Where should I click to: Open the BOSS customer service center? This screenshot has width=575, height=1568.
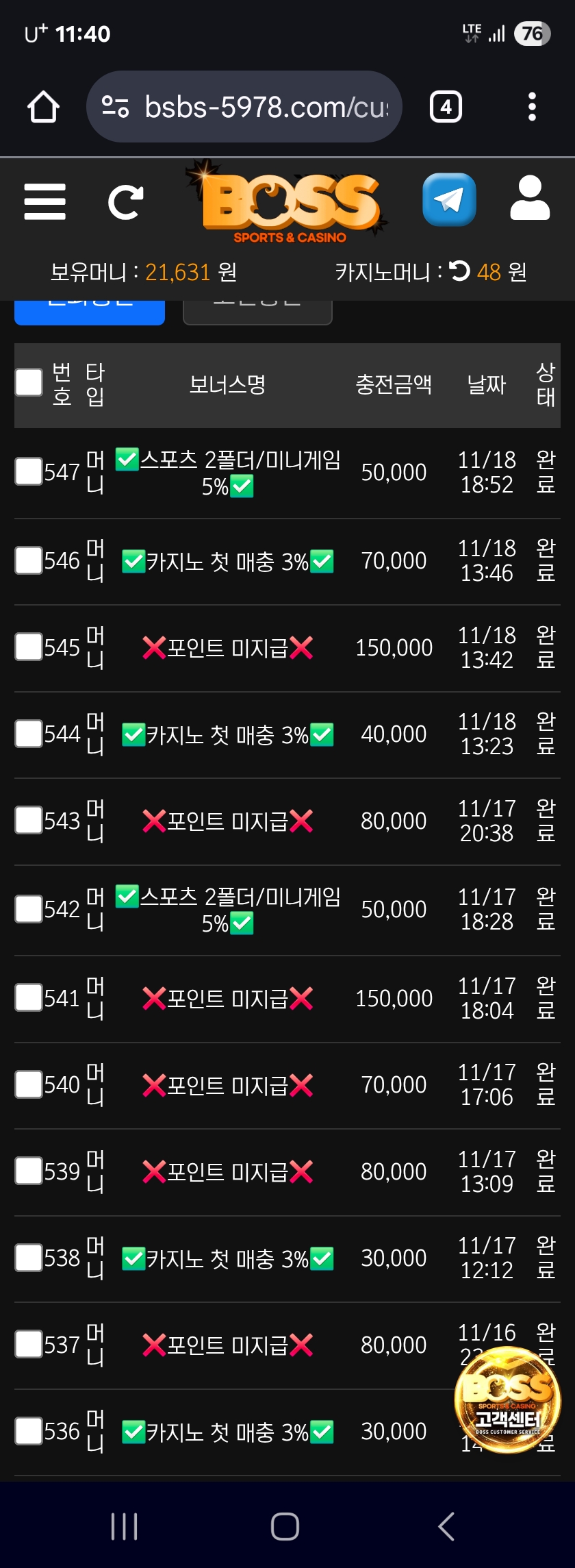(507, 1399)
